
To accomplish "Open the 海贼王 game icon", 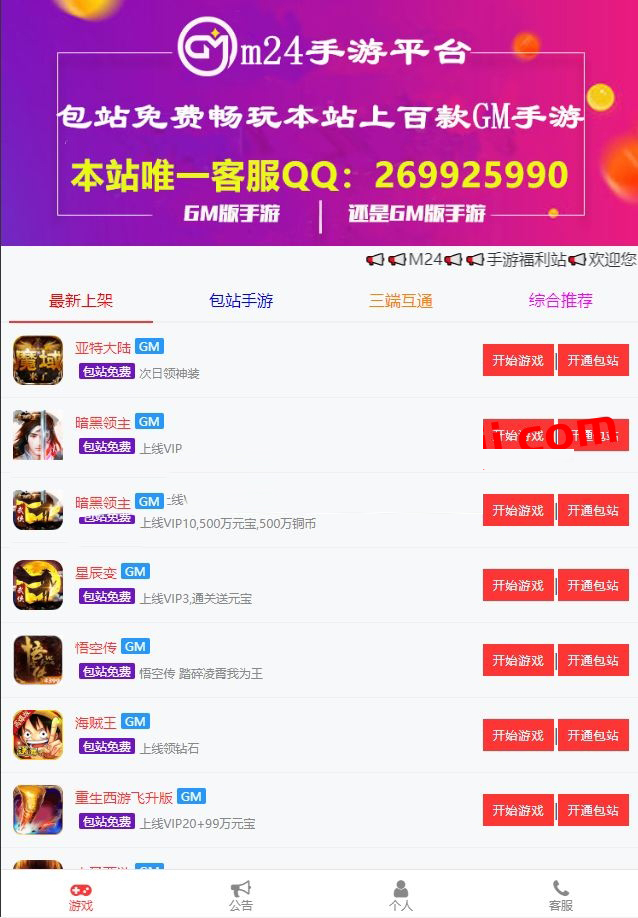I will [x=38, y=735].
